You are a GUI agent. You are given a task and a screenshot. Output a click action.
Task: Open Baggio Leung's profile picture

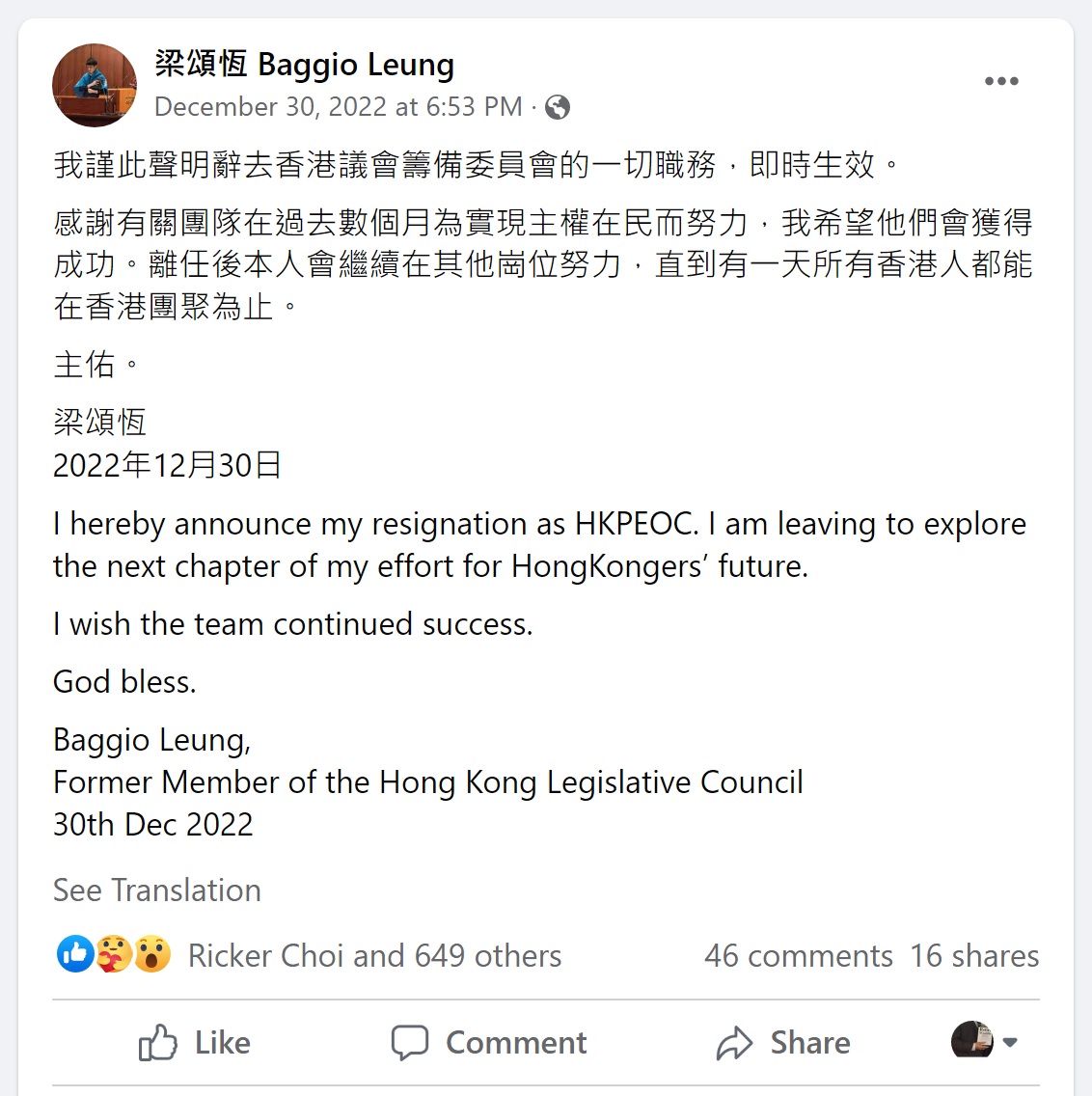click(94, 85)
